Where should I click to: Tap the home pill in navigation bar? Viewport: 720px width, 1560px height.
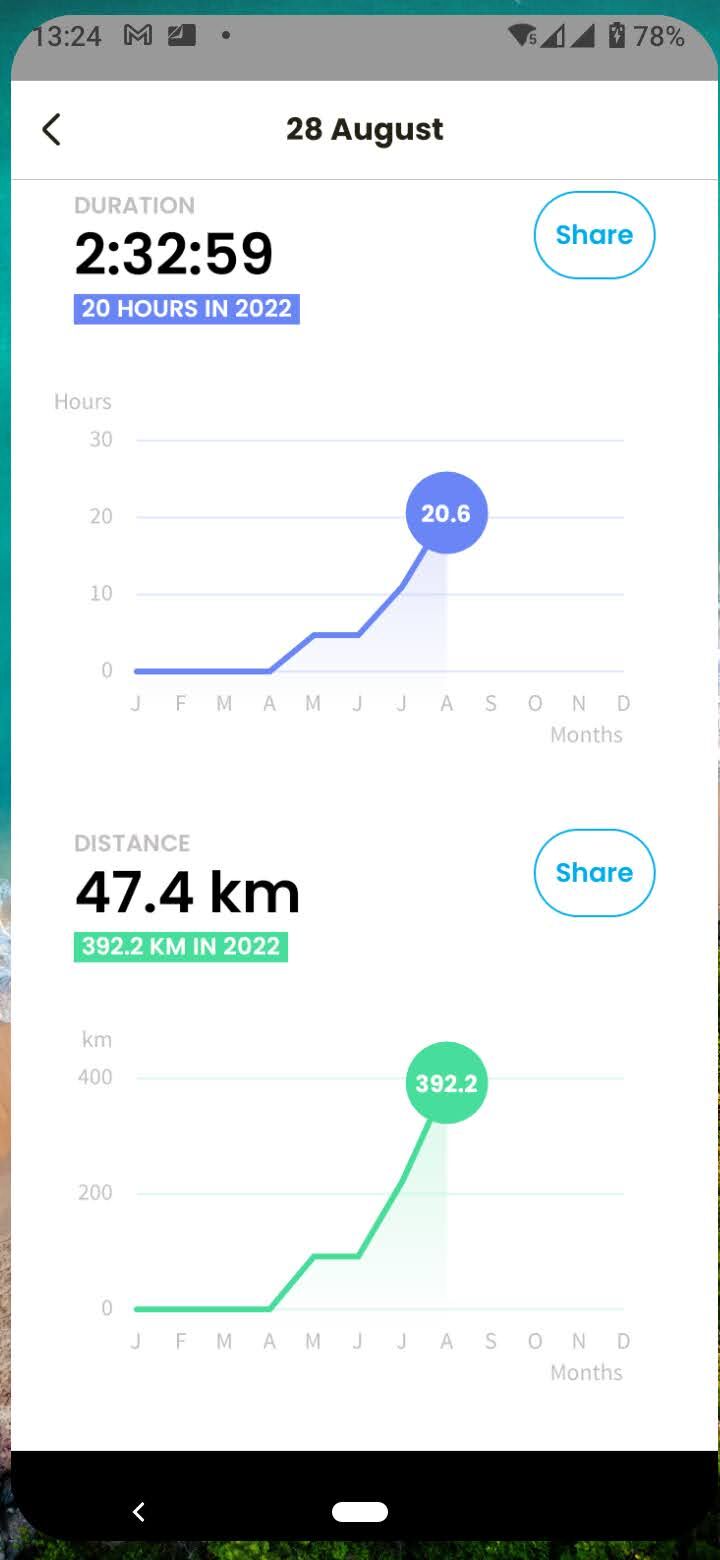[x=360, y=1512]
